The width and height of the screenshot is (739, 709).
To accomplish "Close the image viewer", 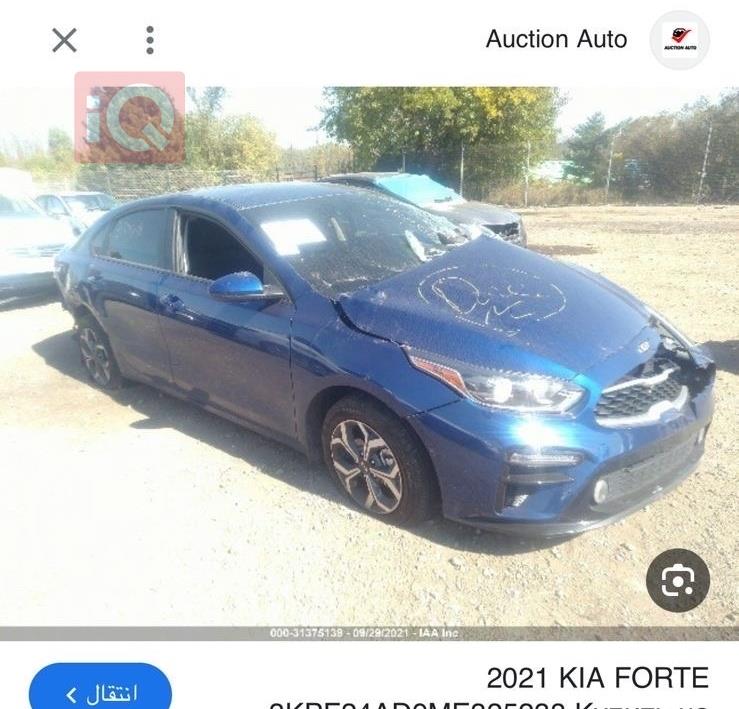I will (64, 40).
